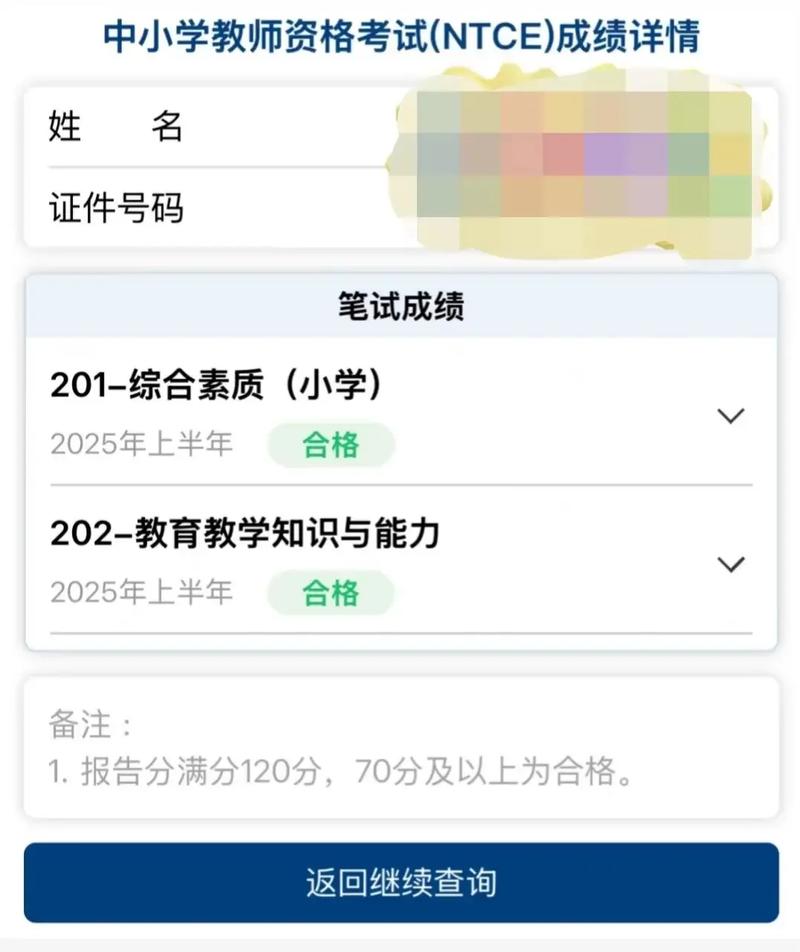
Task: Click the green 合格 pass indicator for 201
Action: [x=332, y=444]
